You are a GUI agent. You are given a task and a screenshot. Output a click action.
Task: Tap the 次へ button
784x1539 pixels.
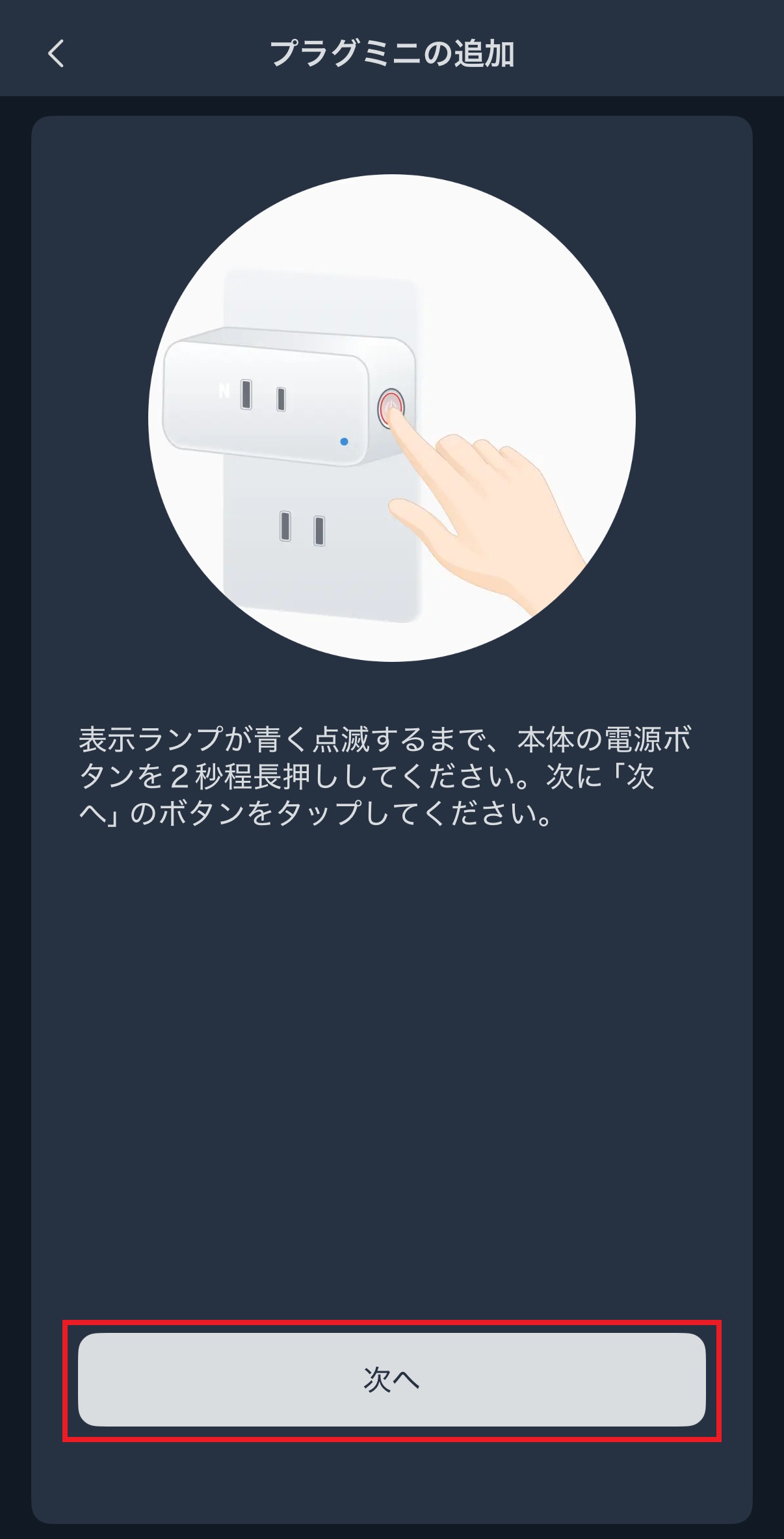pyautogui.click(x=391, y=1379)
